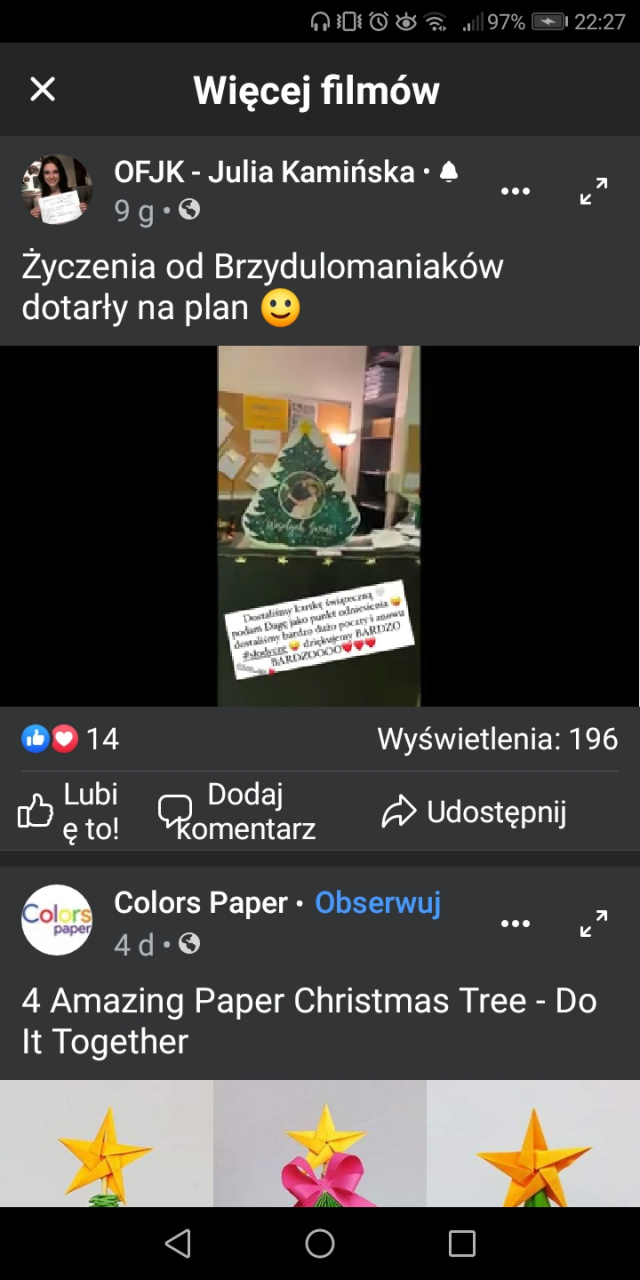Add a comment via Dodaj komentarz
This screenshot has height=1280, width=640.
(x=236, y=811)
